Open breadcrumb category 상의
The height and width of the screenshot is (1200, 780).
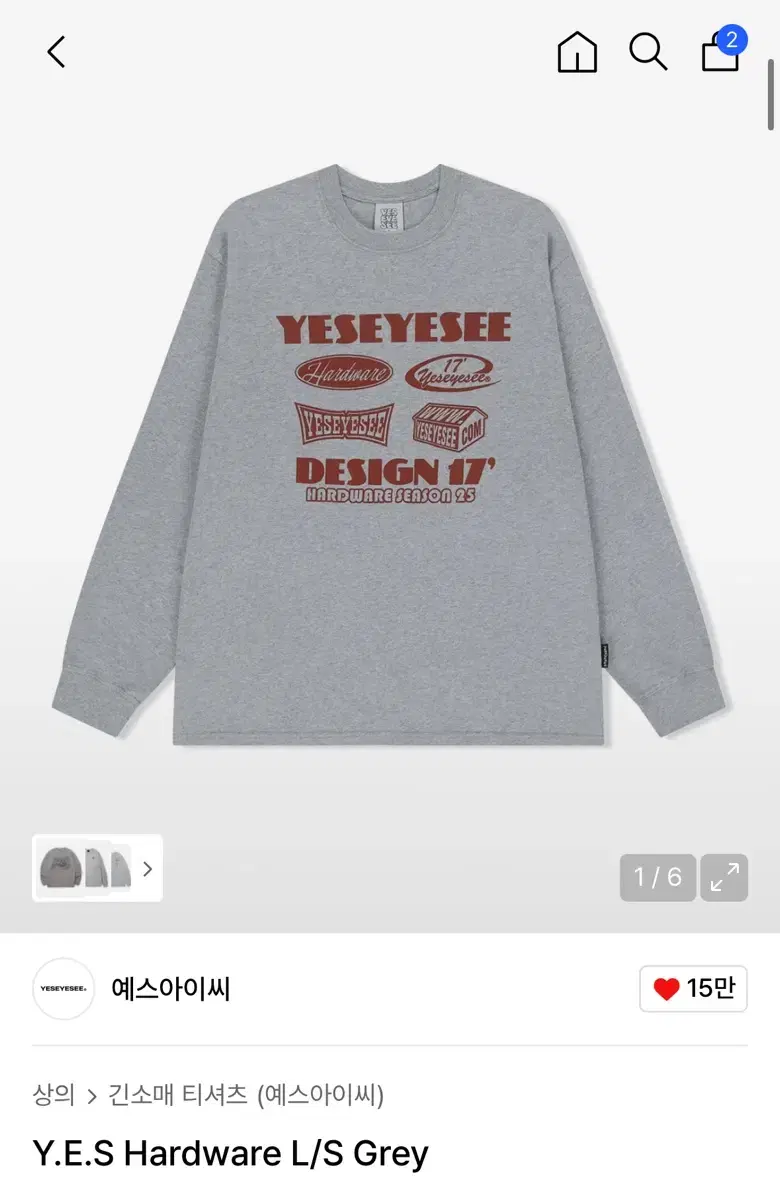pos(53,1095)
